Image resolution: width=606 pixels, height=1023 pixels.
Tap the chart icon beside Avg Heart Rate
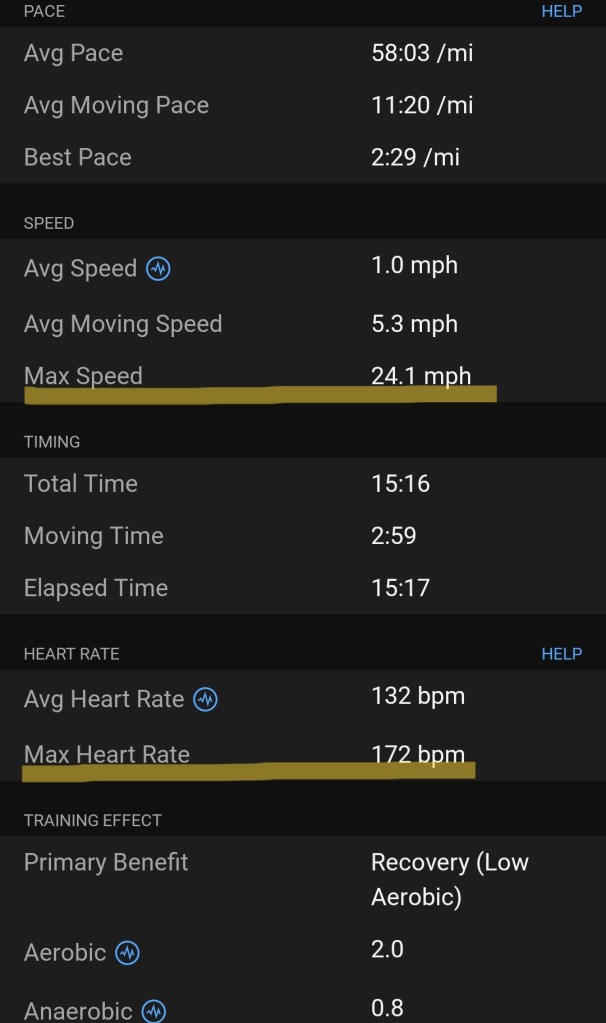206,700
